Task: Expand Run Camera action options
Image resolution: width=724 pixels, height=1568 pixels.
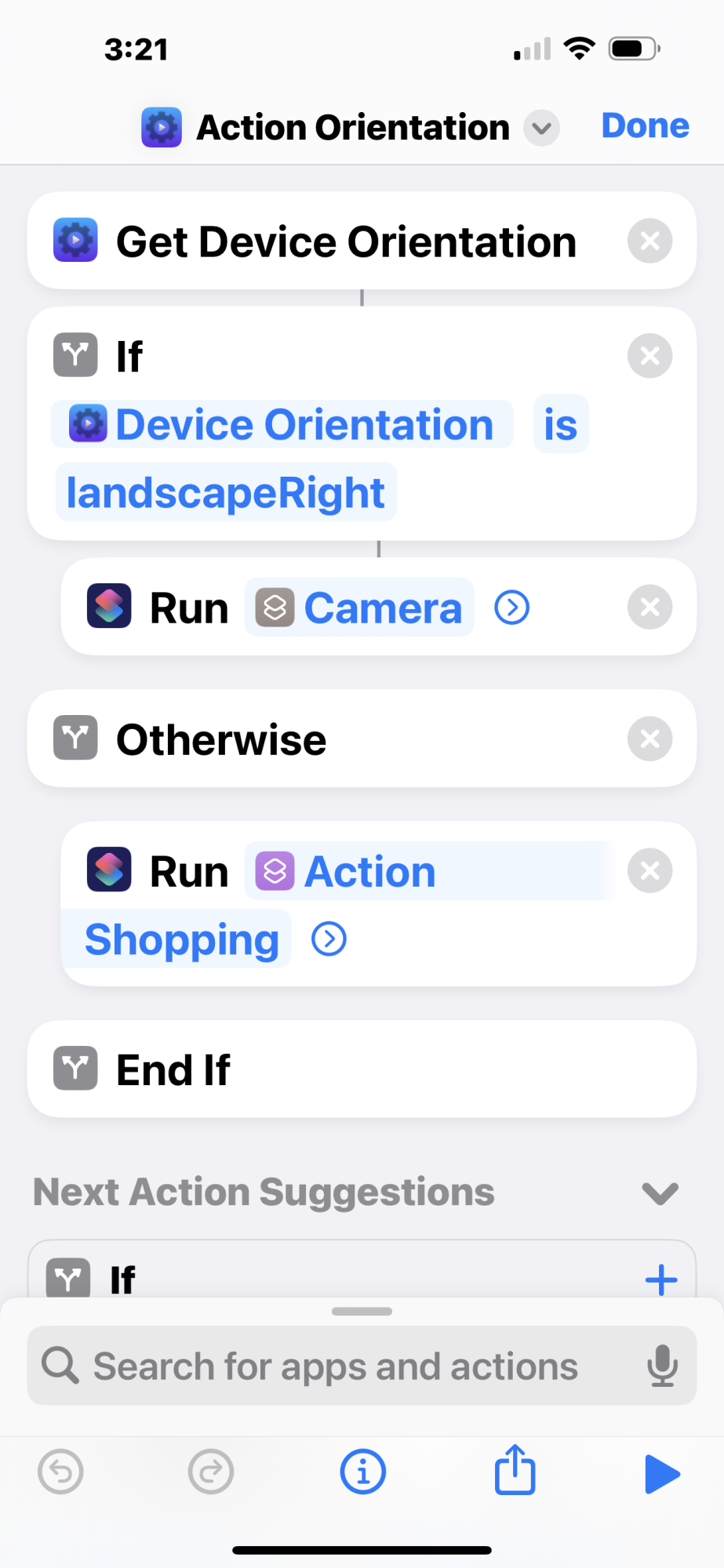Action: 511,608
